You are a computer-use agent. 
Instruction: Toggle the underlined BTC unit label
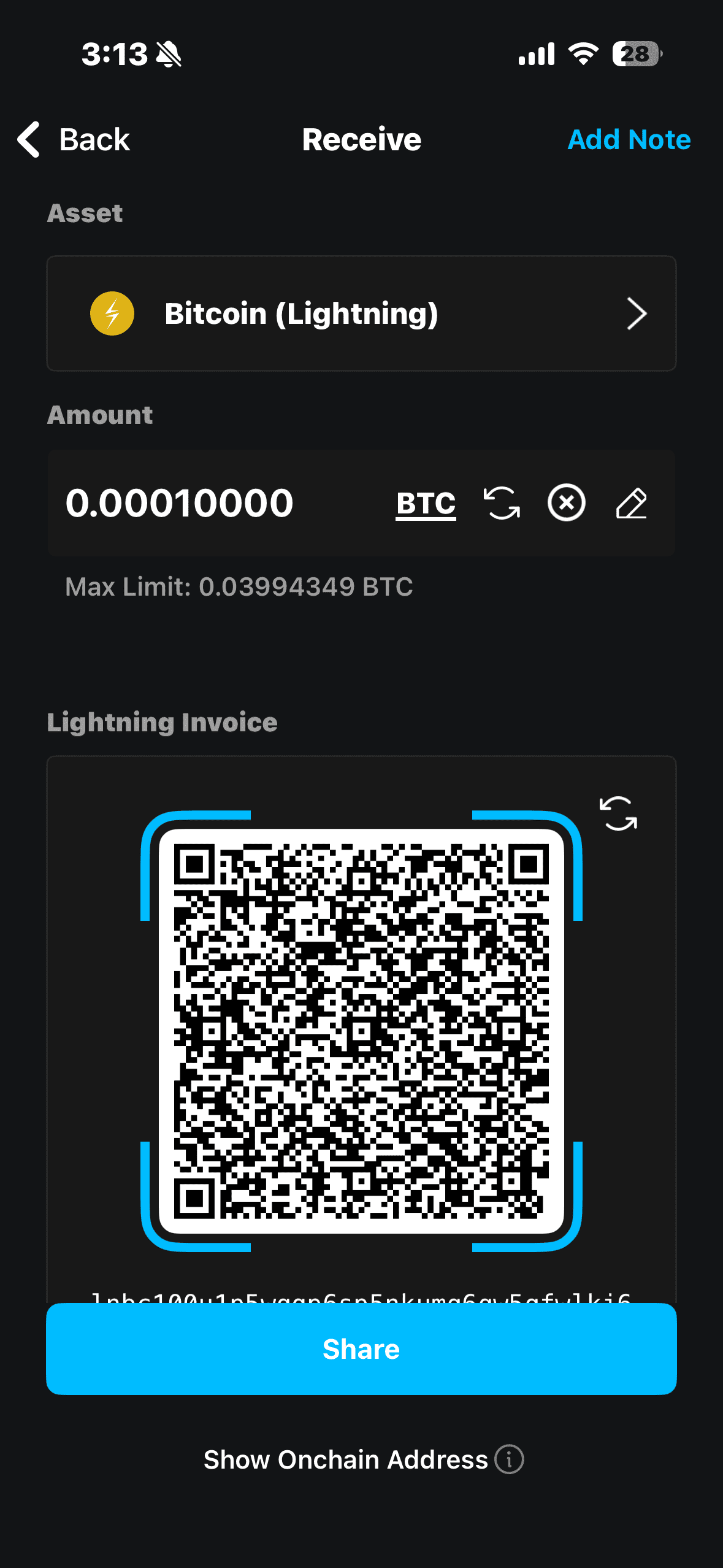425,503
